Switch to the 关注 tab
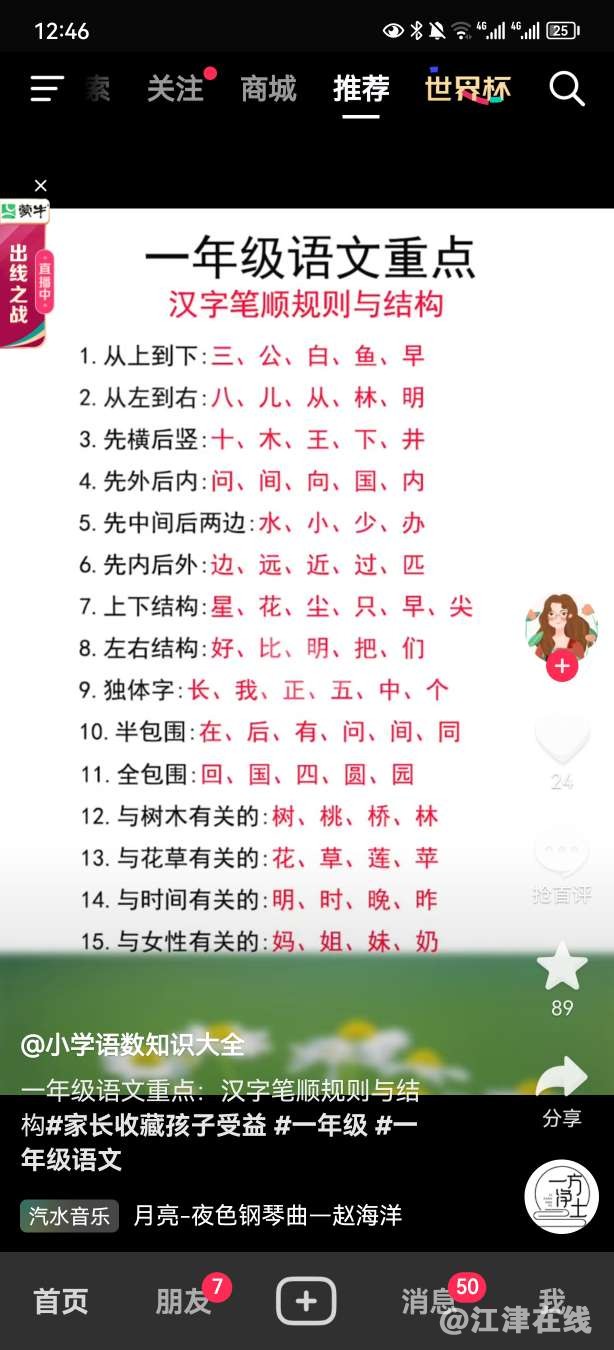Image resolution: width=614 pixels, height=1350 pixels. pyautogui.click(x=176, y=89)
